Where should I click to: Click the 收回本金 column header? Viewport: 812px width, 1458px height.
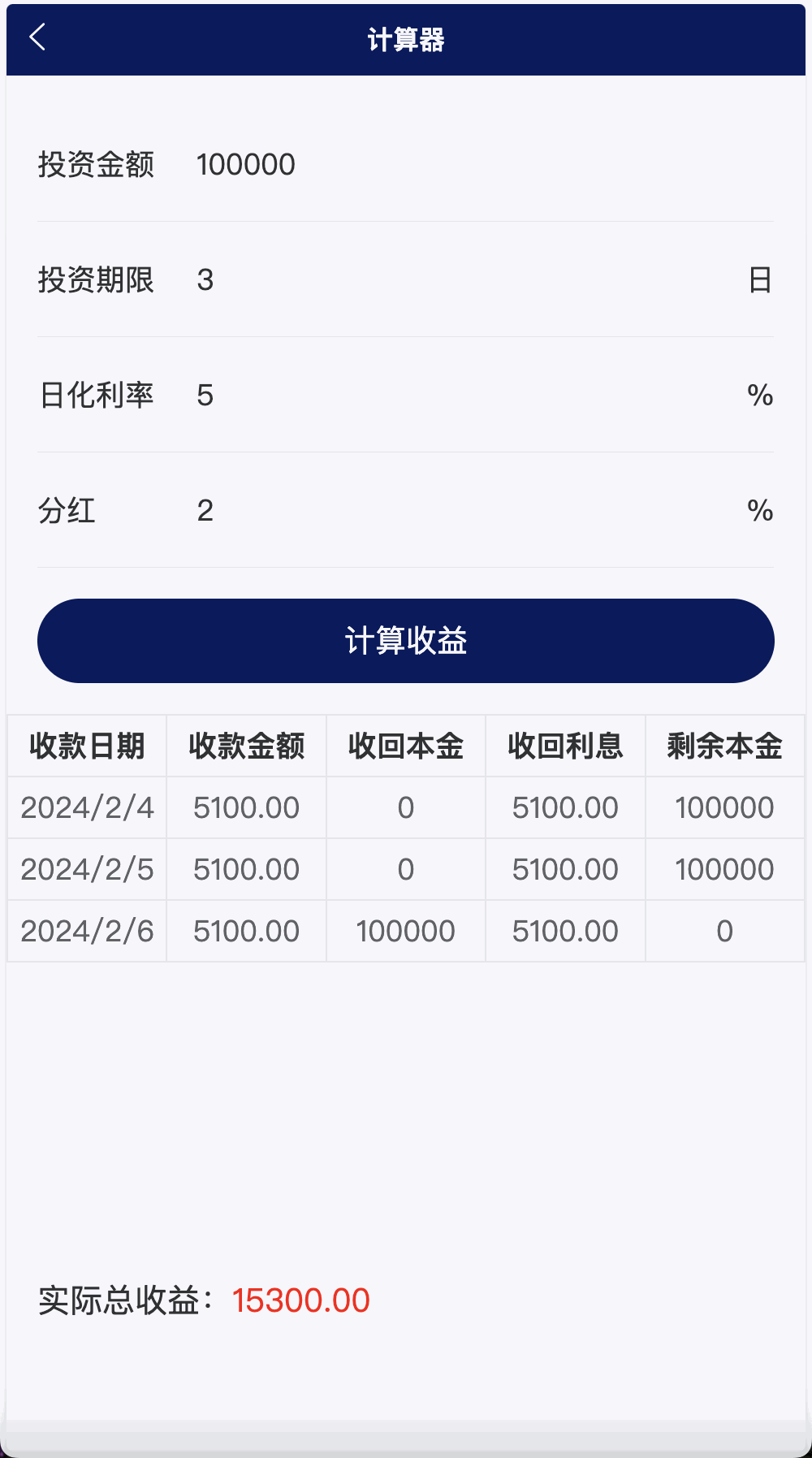[405, 746]
